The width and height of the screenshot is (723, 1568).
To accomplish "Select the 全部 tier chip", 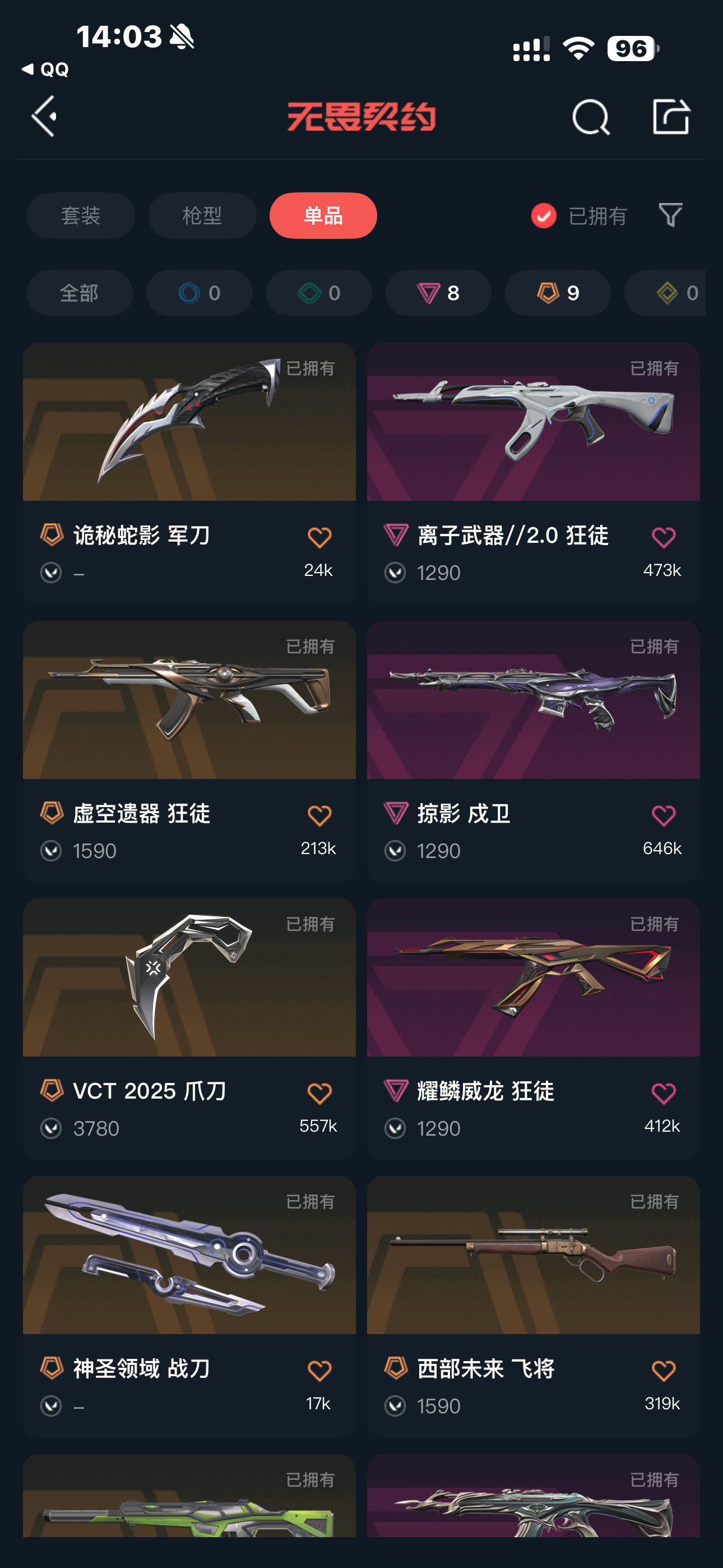I will point(79,293).
